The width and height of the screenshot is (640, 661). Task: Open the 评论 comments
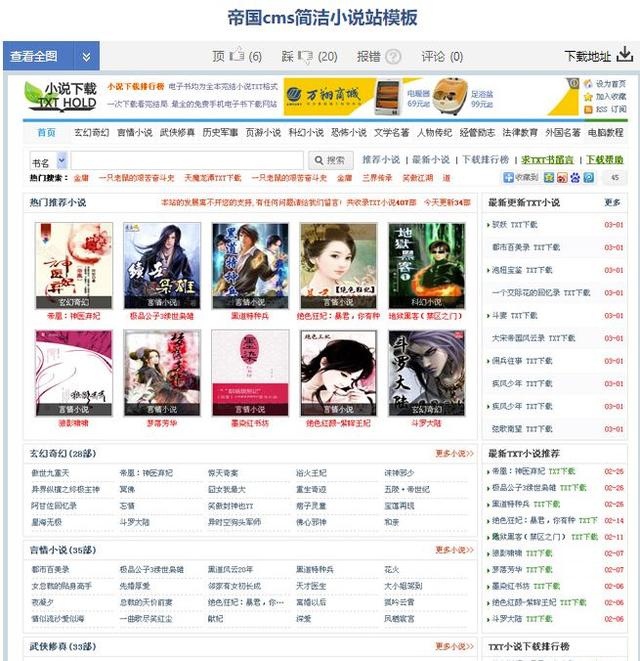pyautogui.click(x=441, y=57)
